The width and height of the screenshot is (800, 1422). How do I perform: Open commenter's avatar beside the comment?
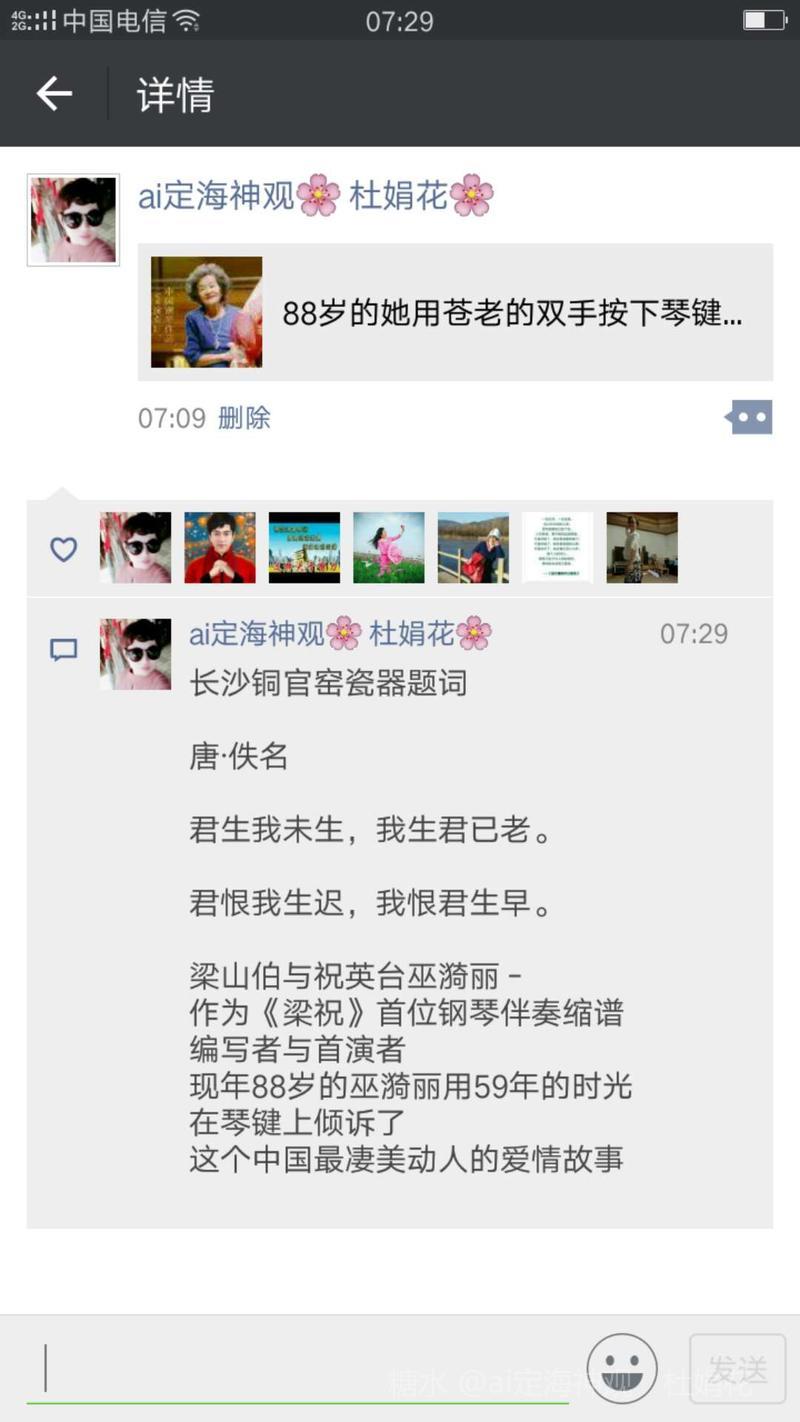point(135,654)
